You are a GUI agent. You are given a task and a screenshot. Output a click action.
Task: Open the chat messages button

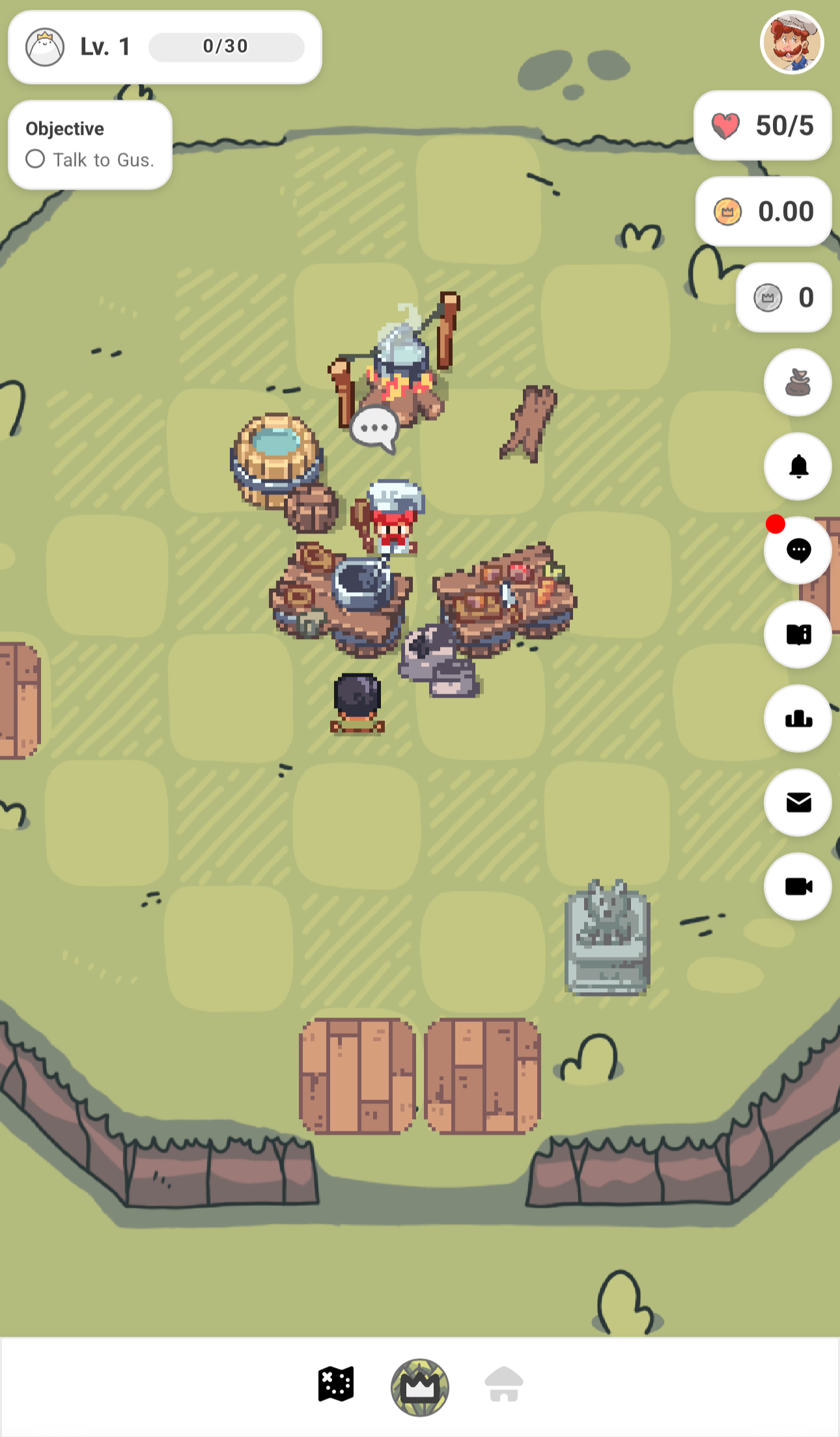tap(798, 550)
